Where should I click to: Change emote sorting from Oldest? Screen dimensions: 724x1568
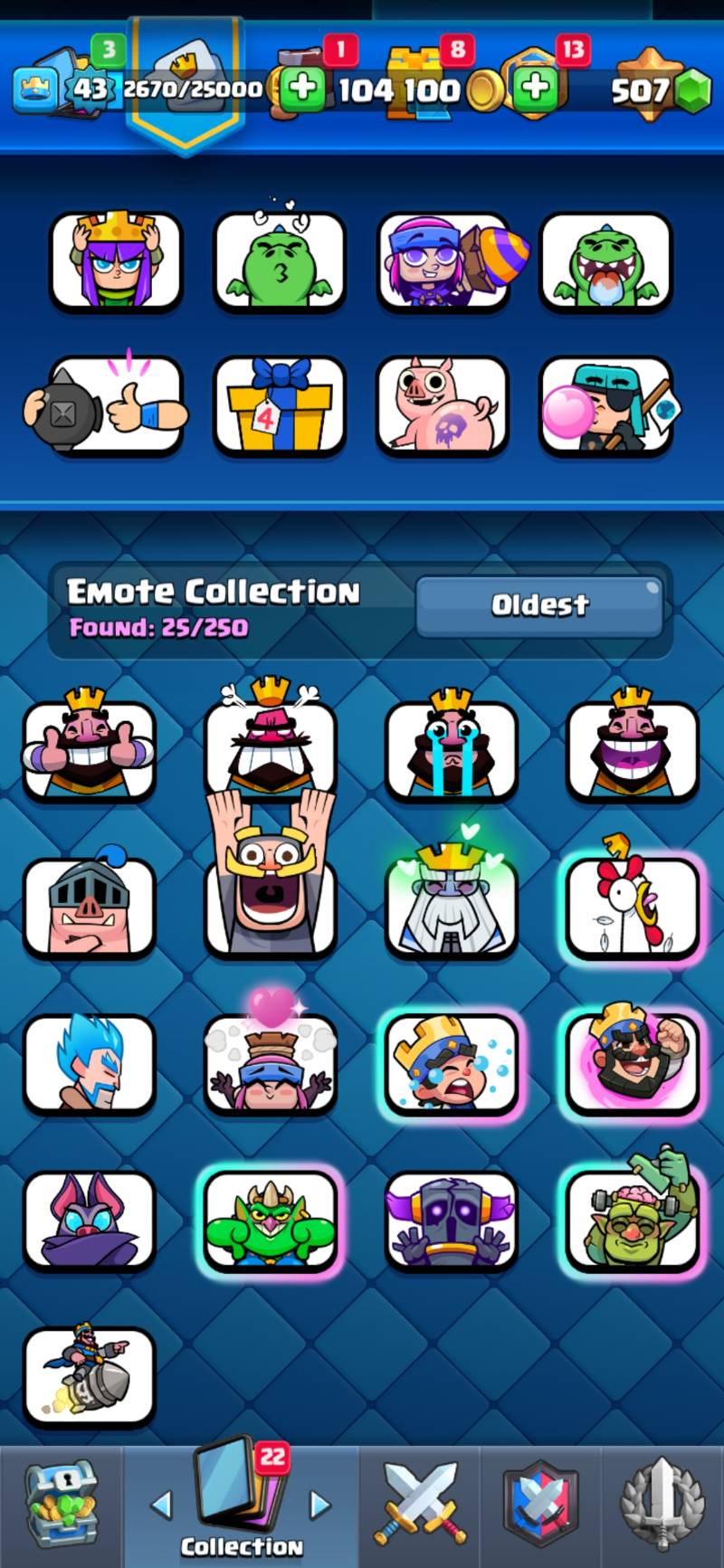(539, 604)
